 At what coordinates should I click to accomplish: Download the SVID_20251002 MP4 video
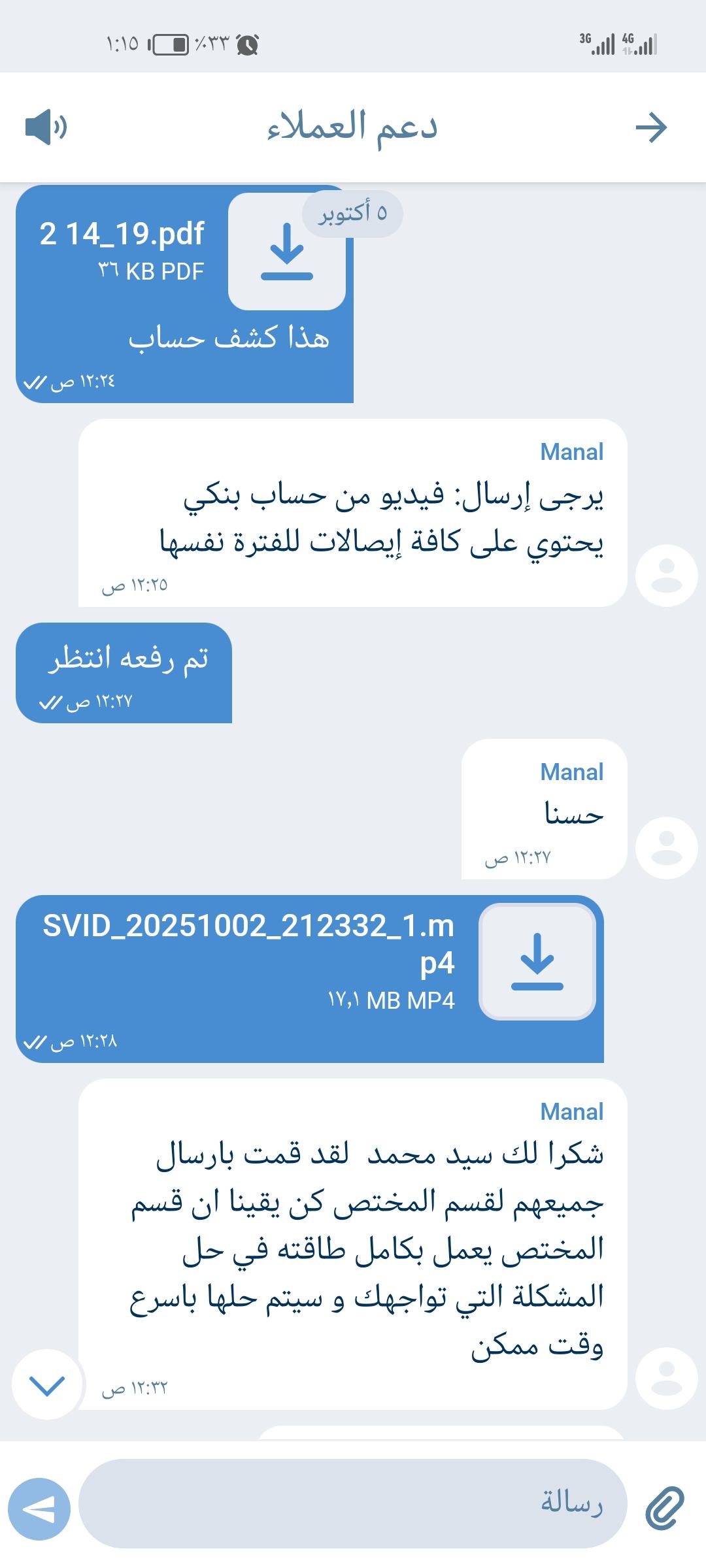click(537, 962)
